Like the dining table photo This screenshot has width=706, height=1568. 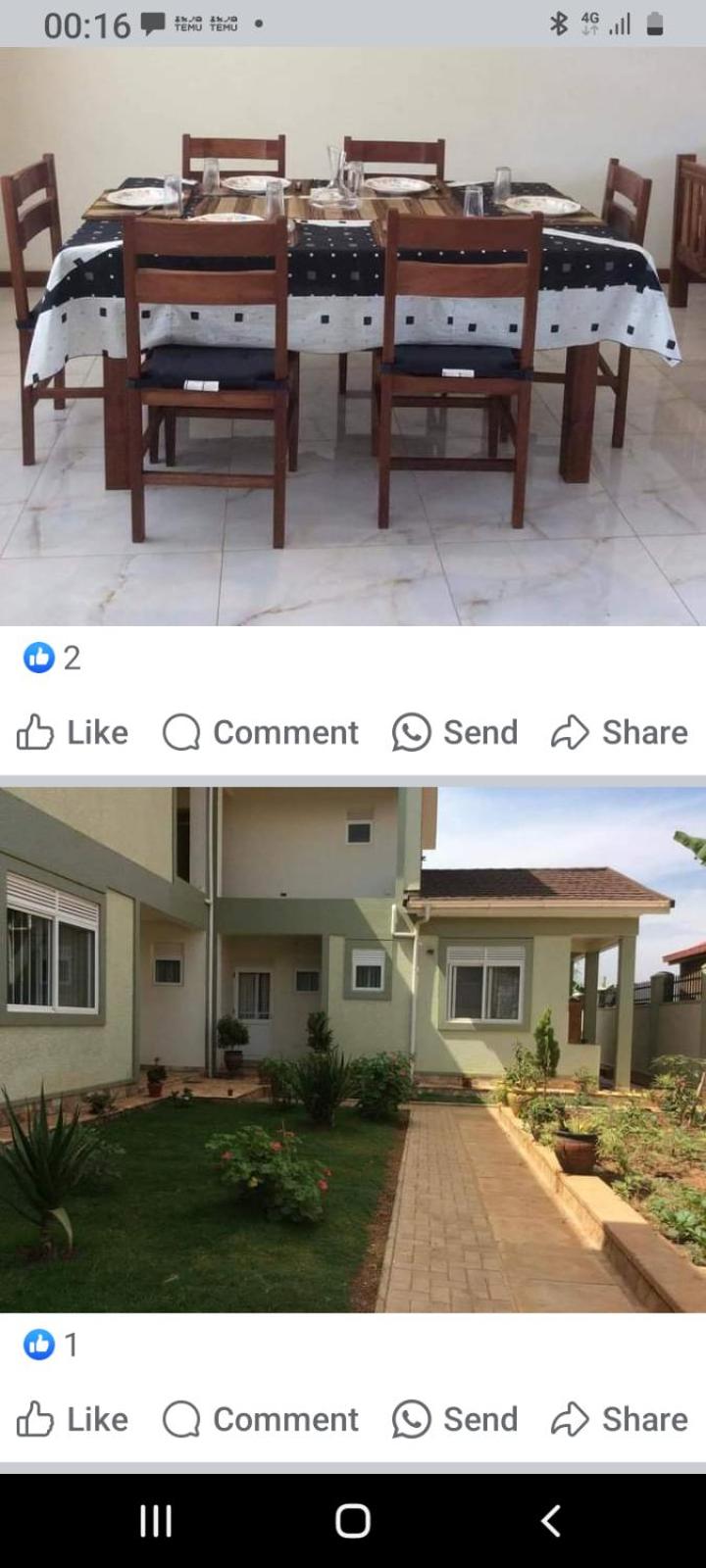(73, 732)
